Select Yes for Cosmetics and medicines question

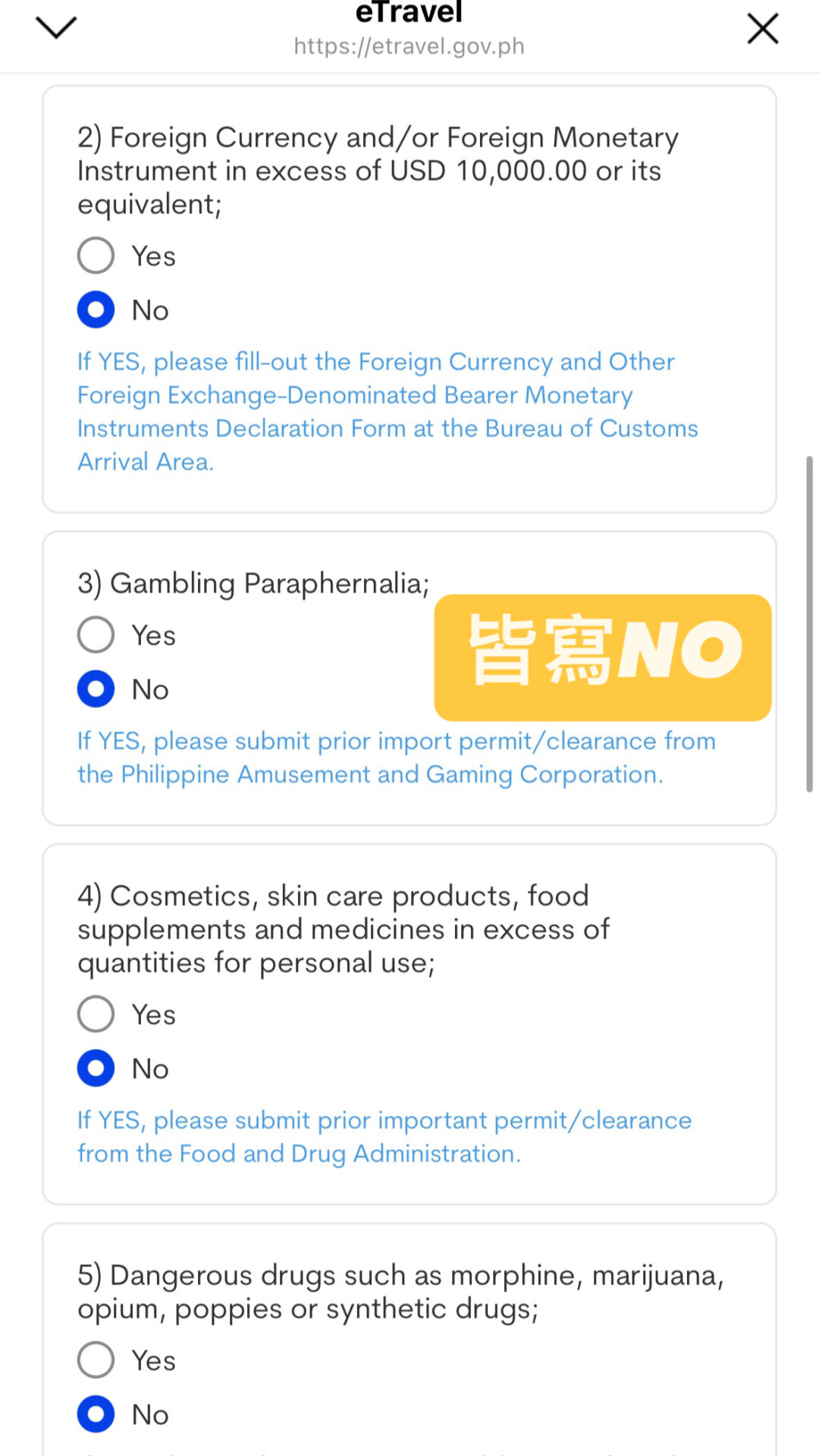tap(96, 1014)
